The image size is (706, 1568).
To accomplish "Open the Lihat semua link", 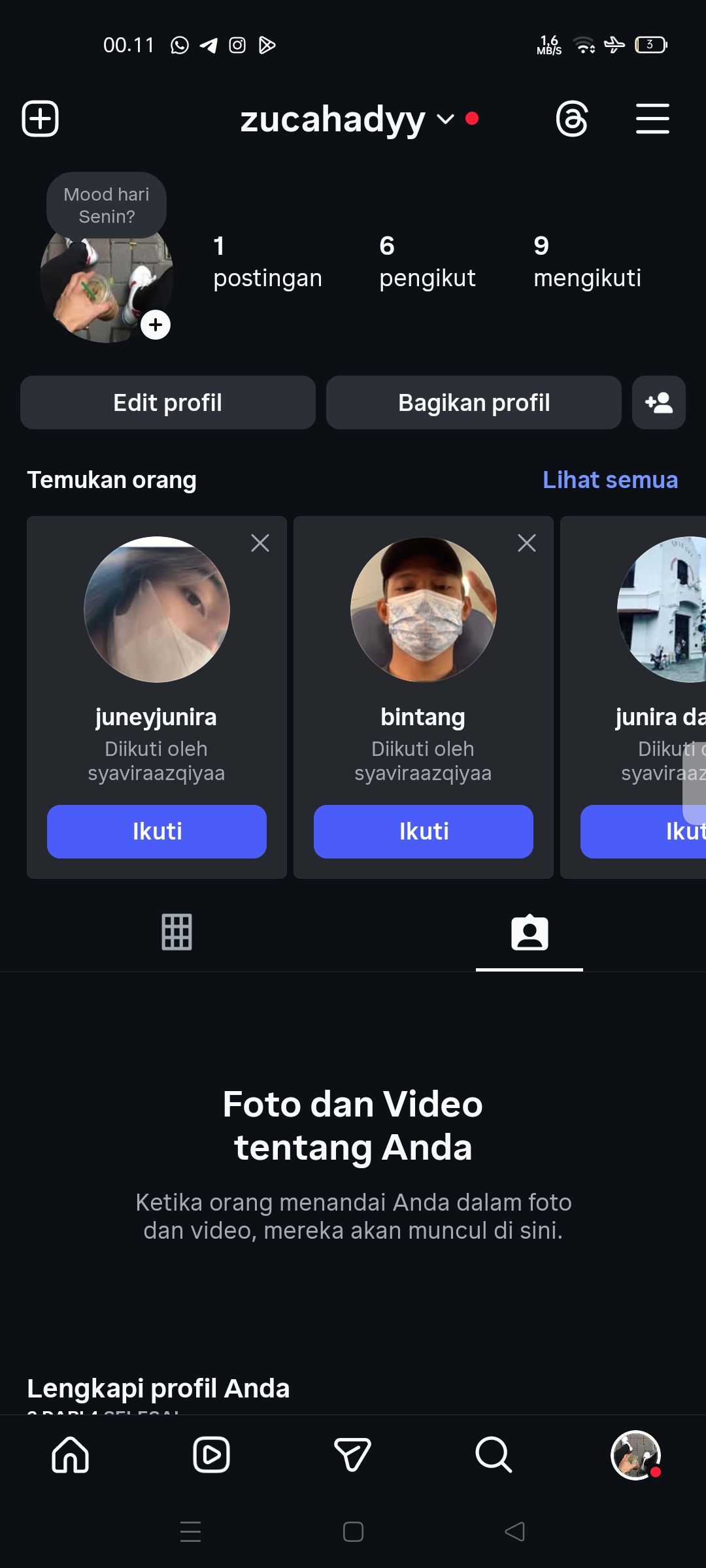I will pyautogui.click(x=610, y=480).
